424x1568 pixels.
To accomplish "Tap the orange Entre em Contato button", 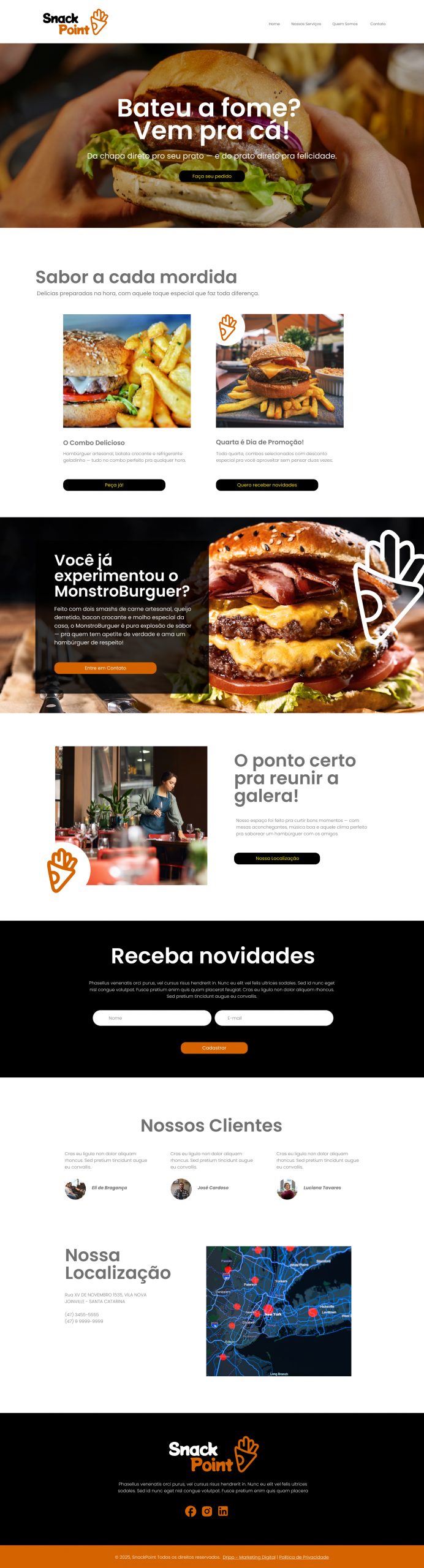I will pyautogui.click(x=105, y=668).
